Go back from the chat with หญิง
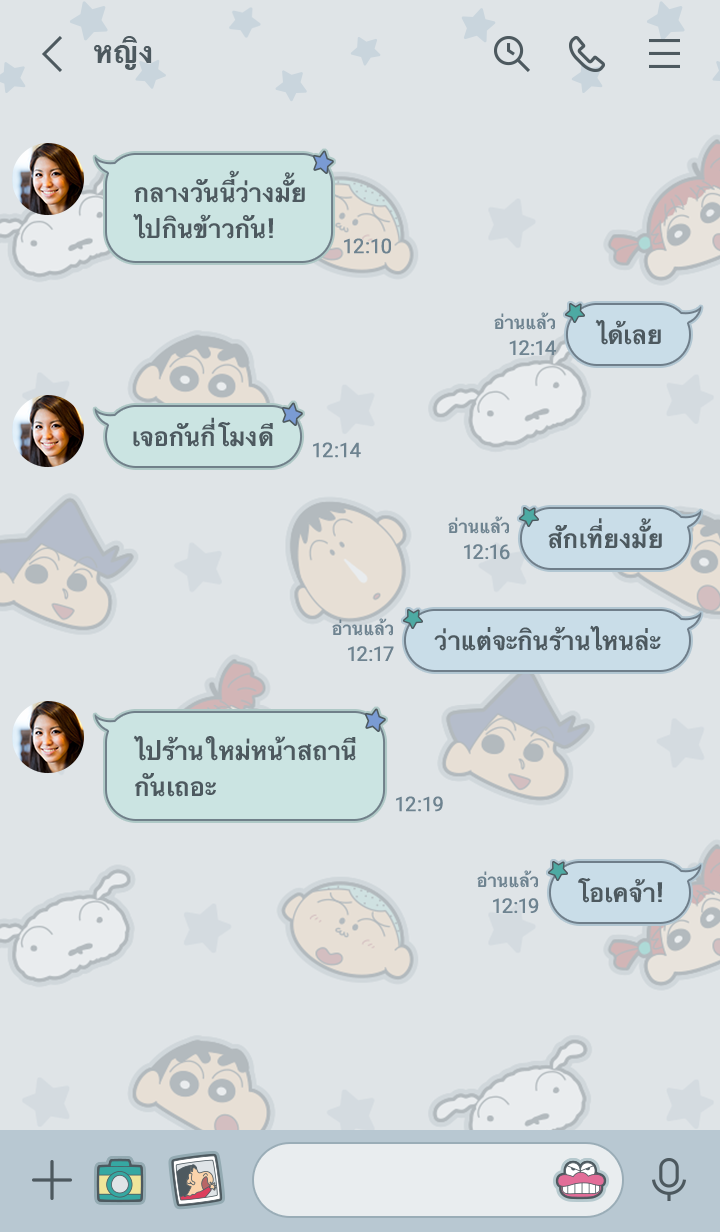The image size is (720, 1232). point(52,54)
